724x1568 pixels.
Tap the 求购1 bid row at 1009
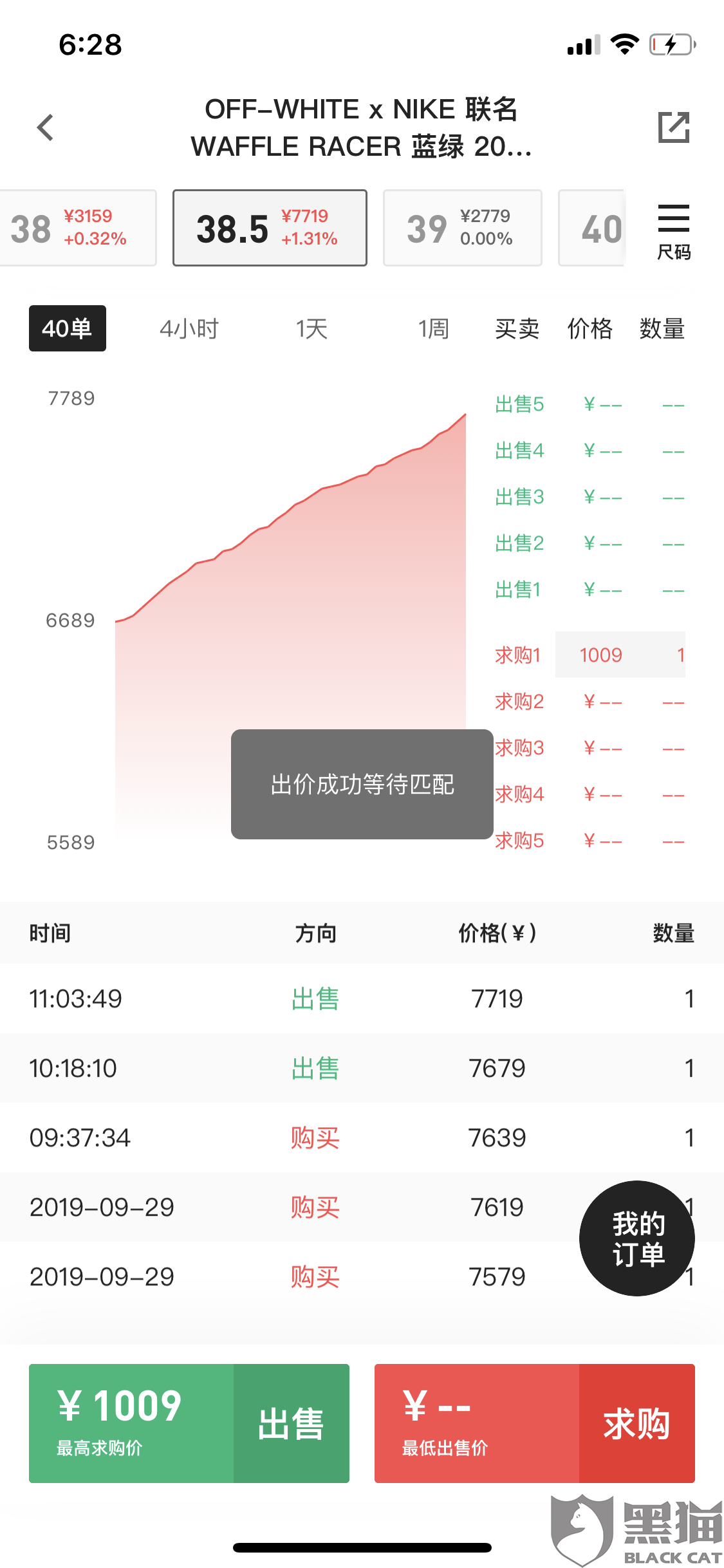pyautogui.click(x=589, y=655)
